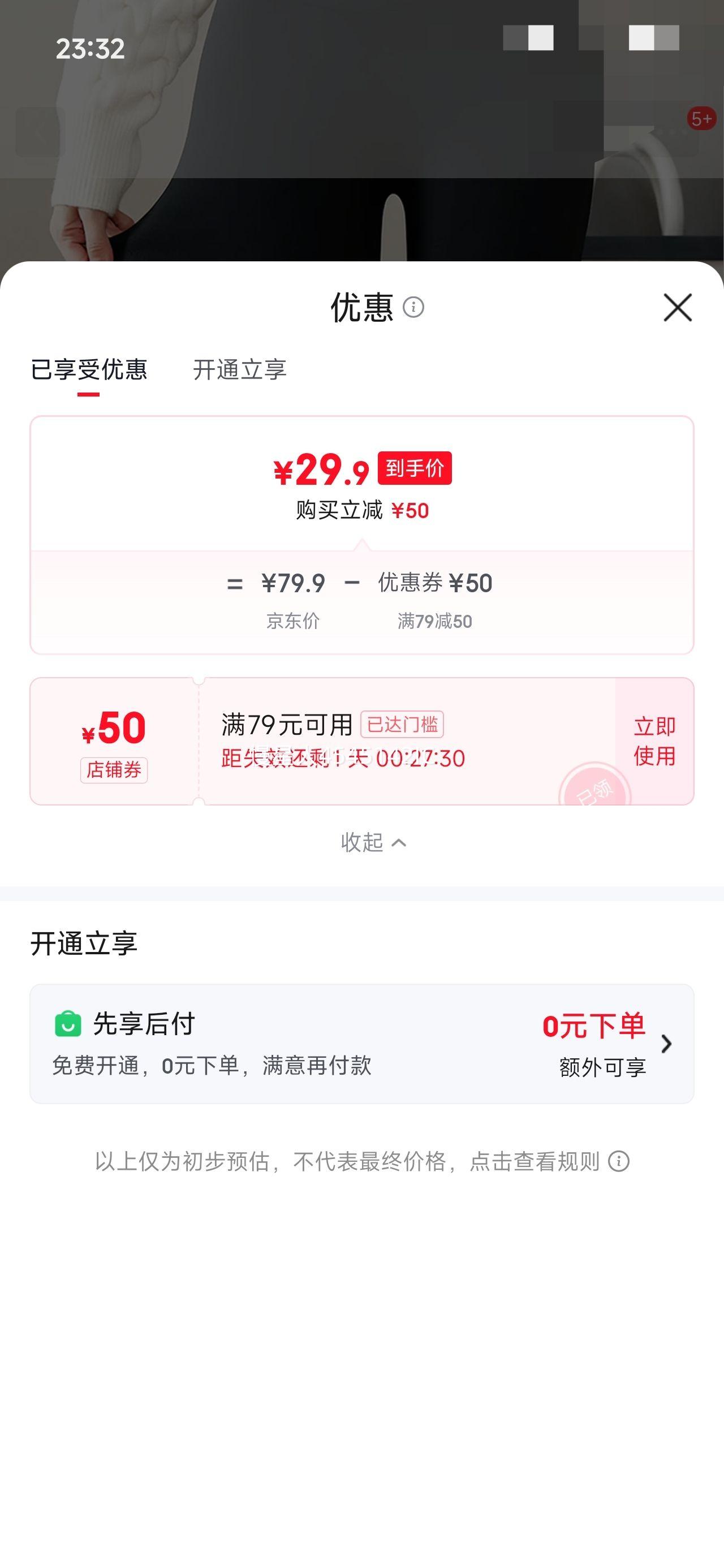Close the 优惠 discount sheet
This screenshot has width=724, height=1568.
tap(678, 307)
